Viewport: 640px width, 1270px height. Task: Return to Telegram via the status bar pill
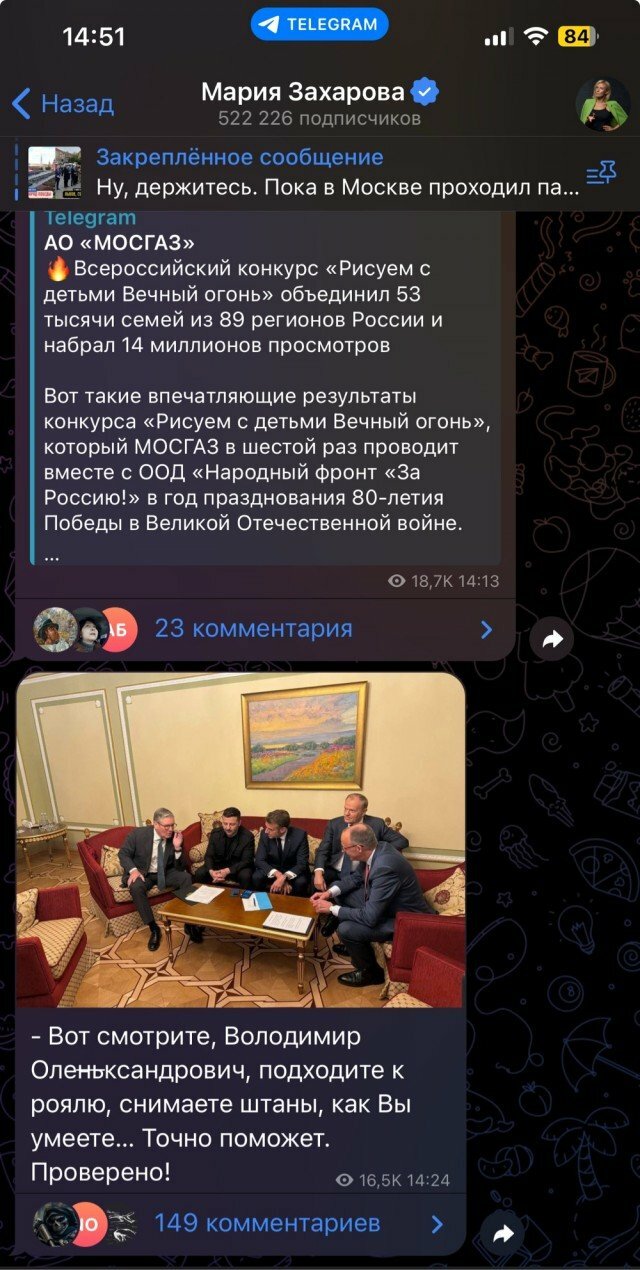pyautogui.click(x=320, y=26)
